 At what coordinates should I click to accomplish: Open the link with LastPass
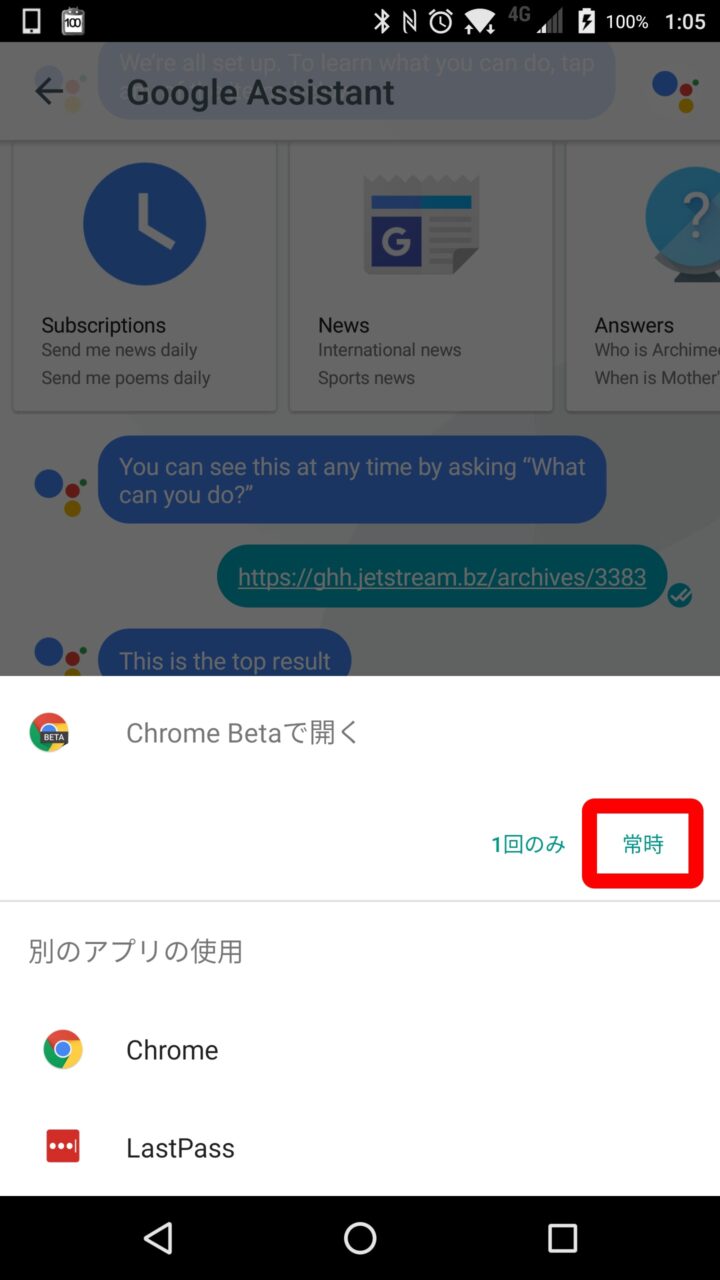point(180,1147)
